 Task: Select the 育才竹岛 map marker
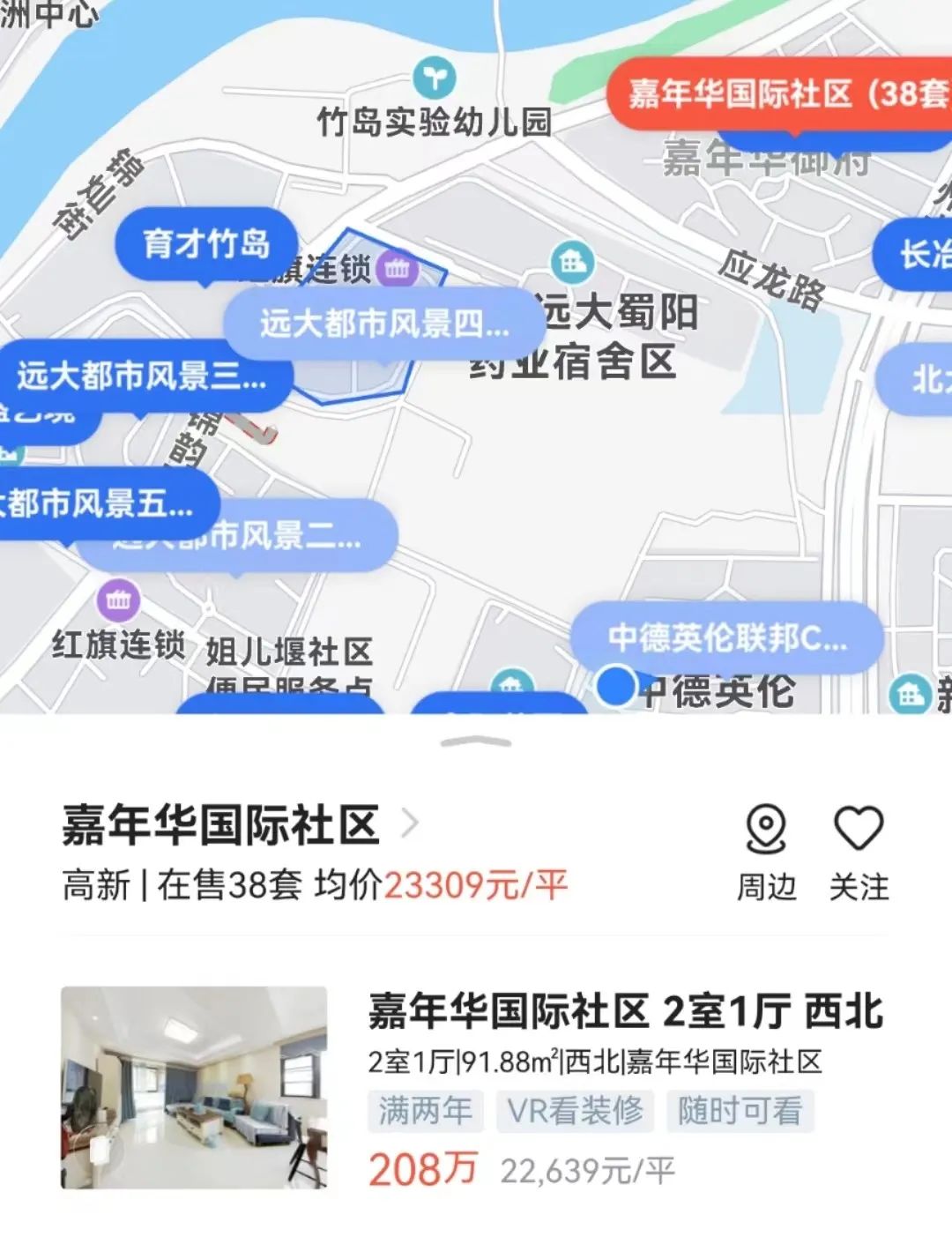[206, 244]
